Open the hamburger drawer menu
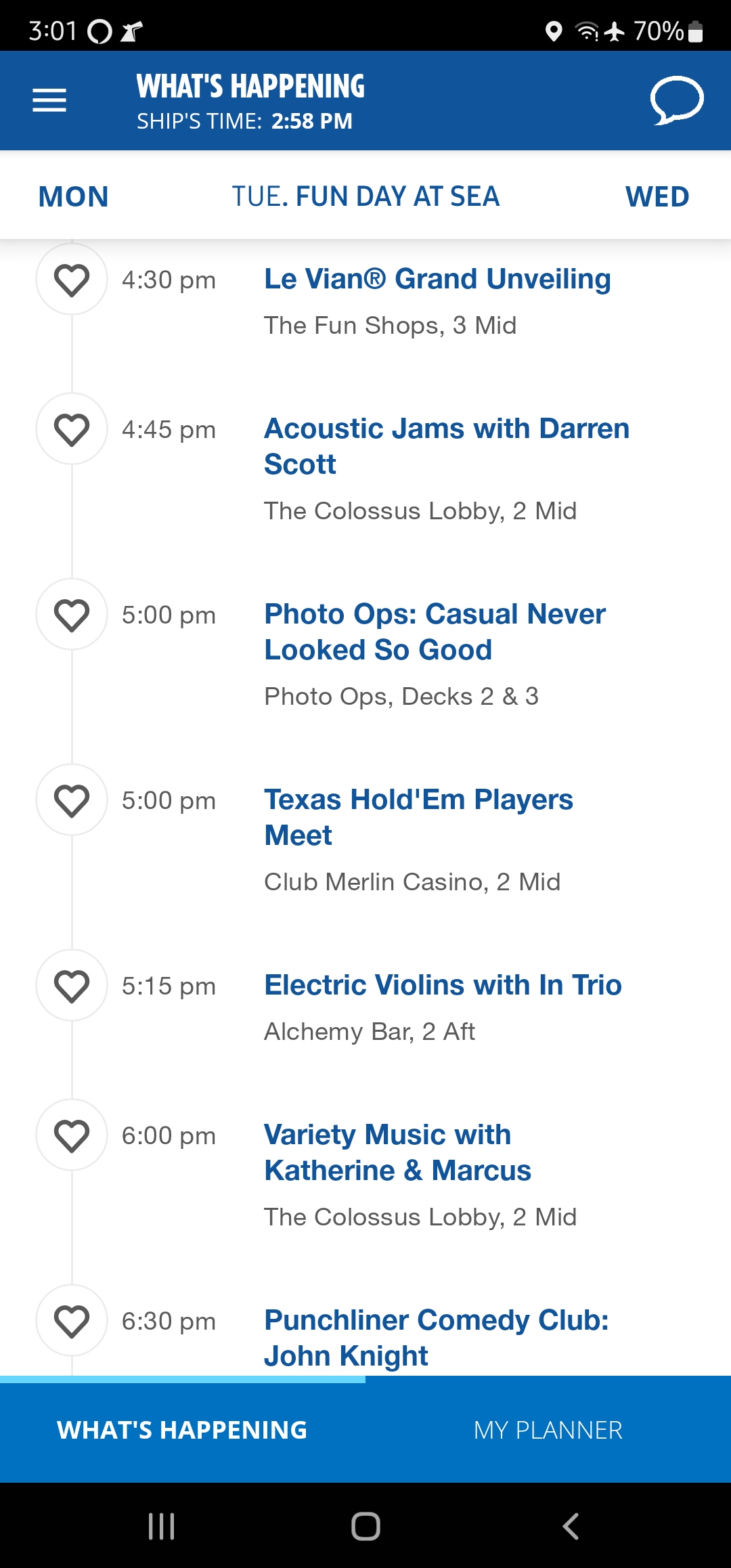Screen dimensions: 731x1568 (49, 100)
